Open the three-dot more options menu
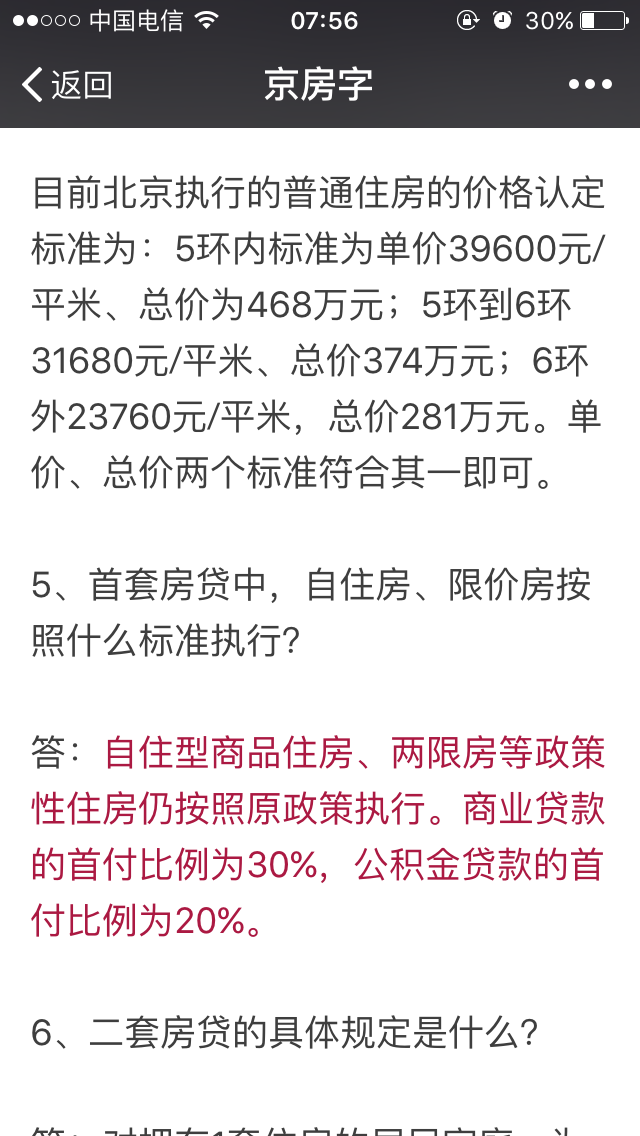 tap(590, 85)
